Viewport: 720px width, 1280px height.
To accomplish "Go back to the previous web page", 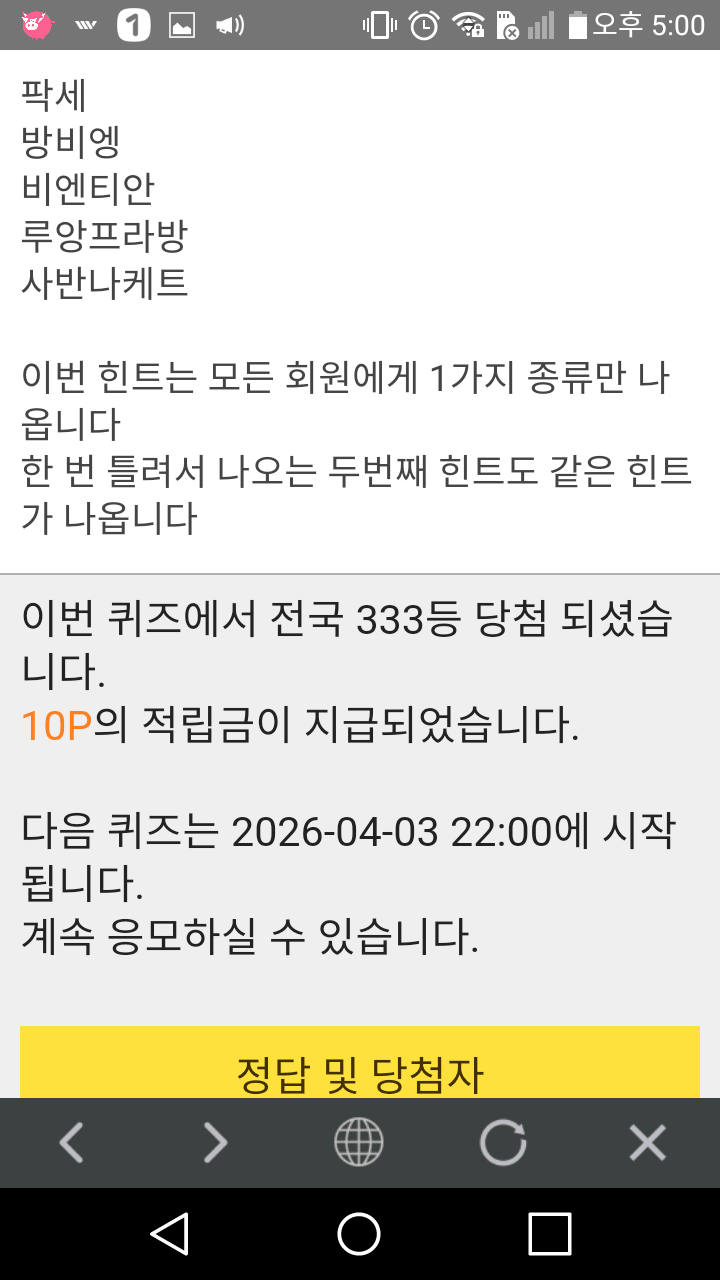I will pos(71,1142).
